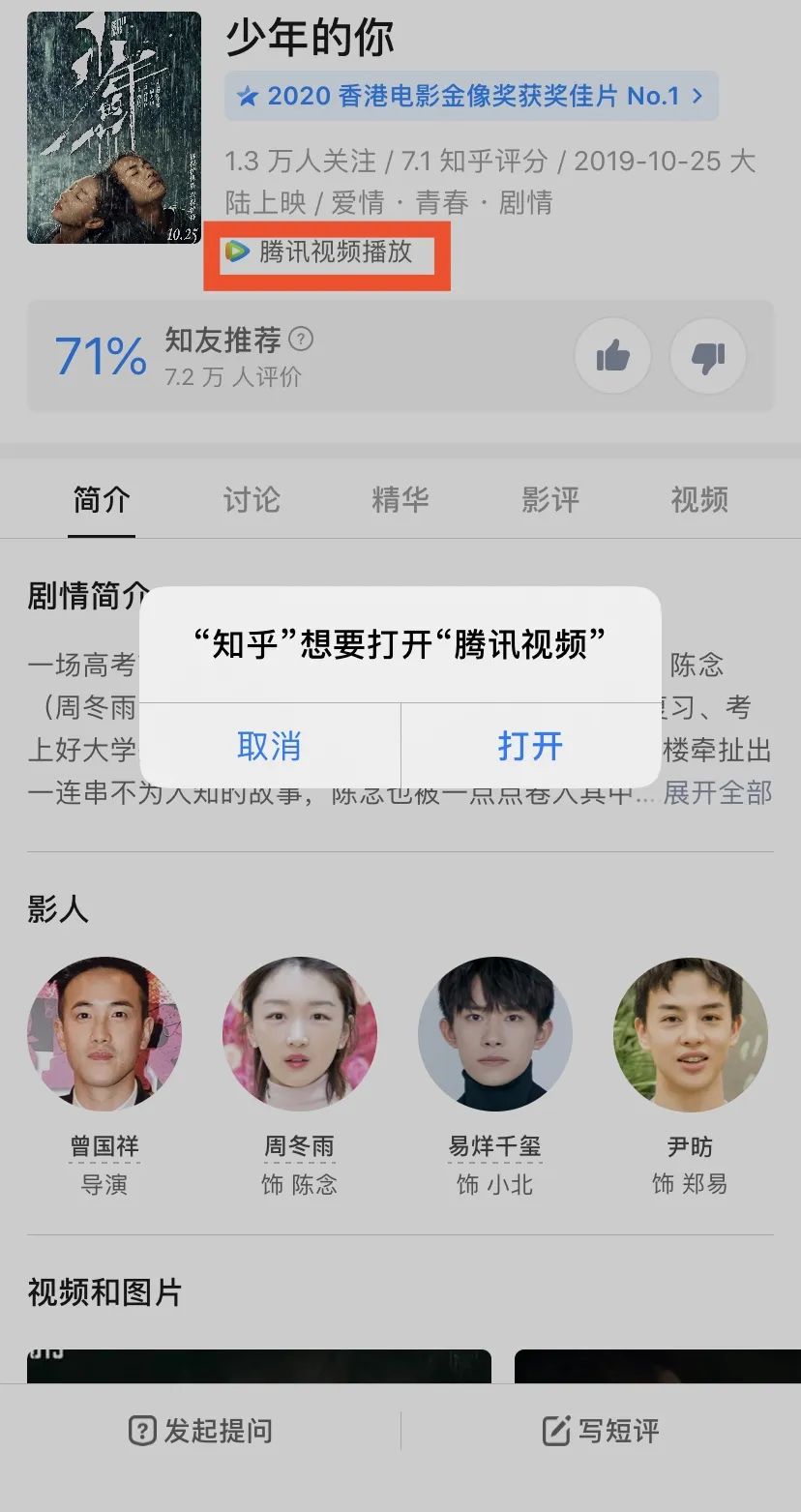Give the movie a thumbs up
Viewport: 801px width, 1512px height.
pos(612,357)
